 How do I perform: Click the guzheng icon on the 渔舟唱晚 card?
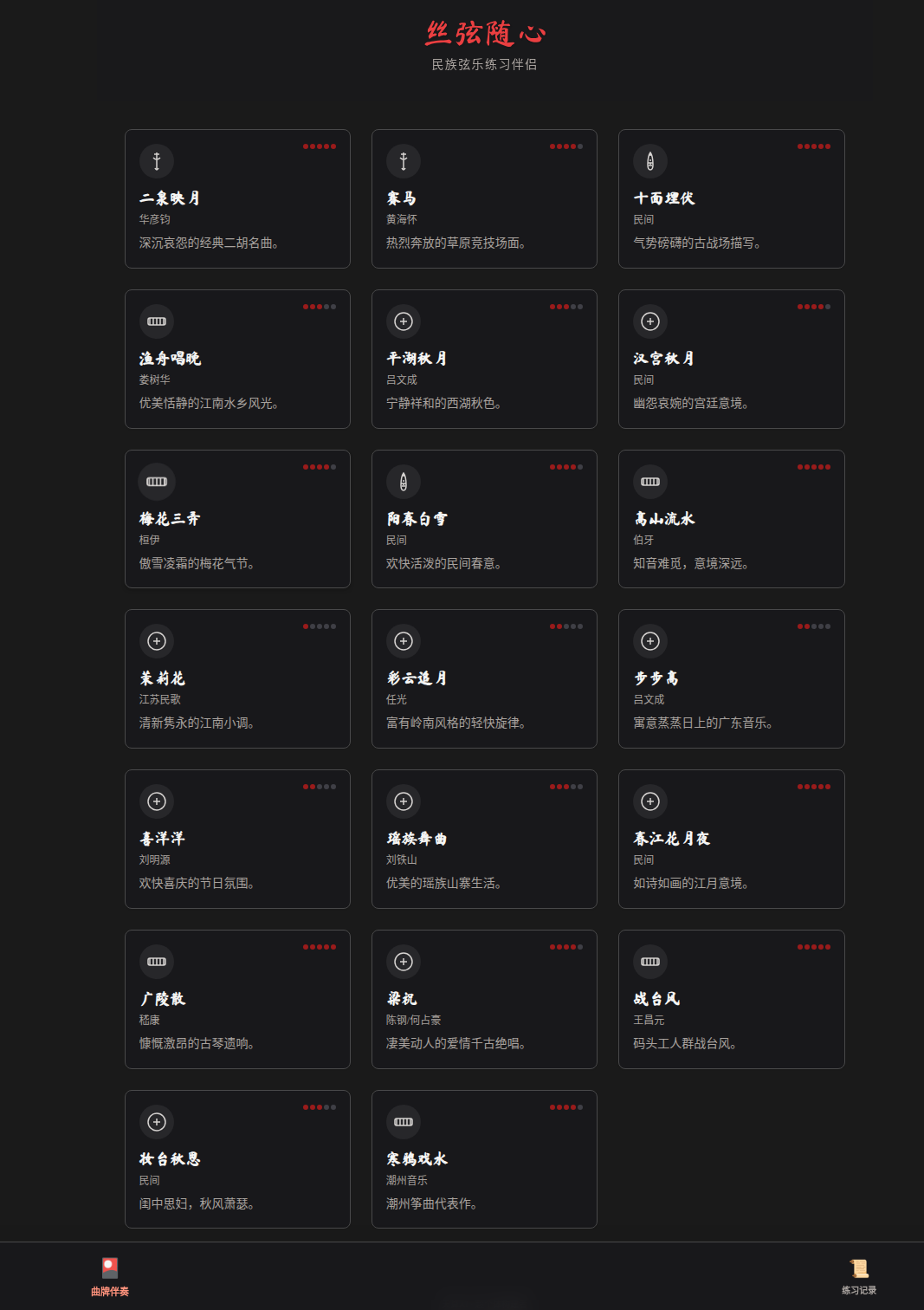click(157, 321)
